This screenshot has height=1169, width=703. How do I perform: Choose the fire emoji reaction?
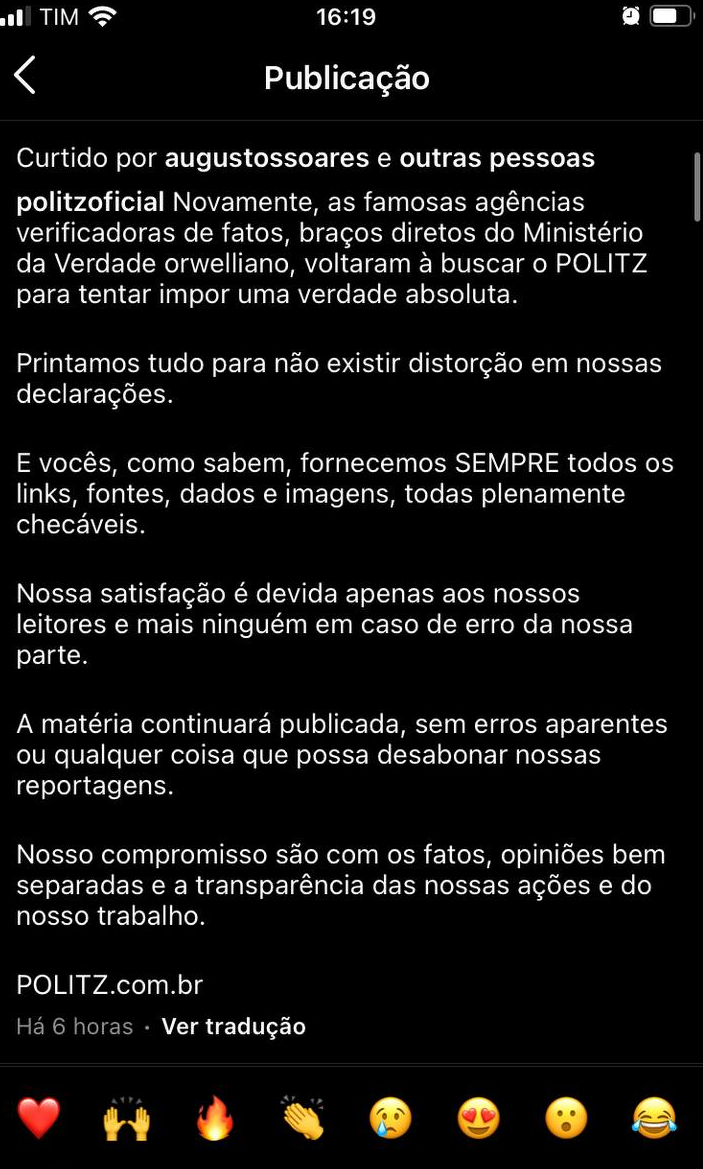coord(214,1119)
